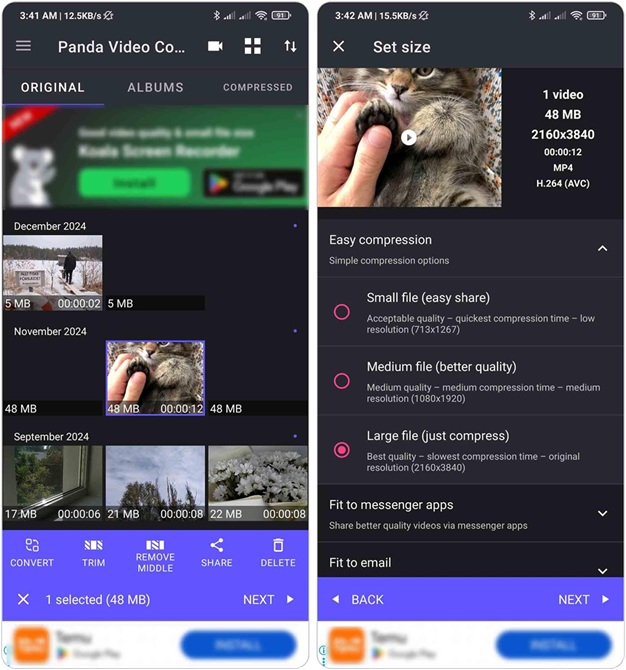Select Small file (easy share)
626x670 pixels.
pyautogui.click(x=342, y=312)
